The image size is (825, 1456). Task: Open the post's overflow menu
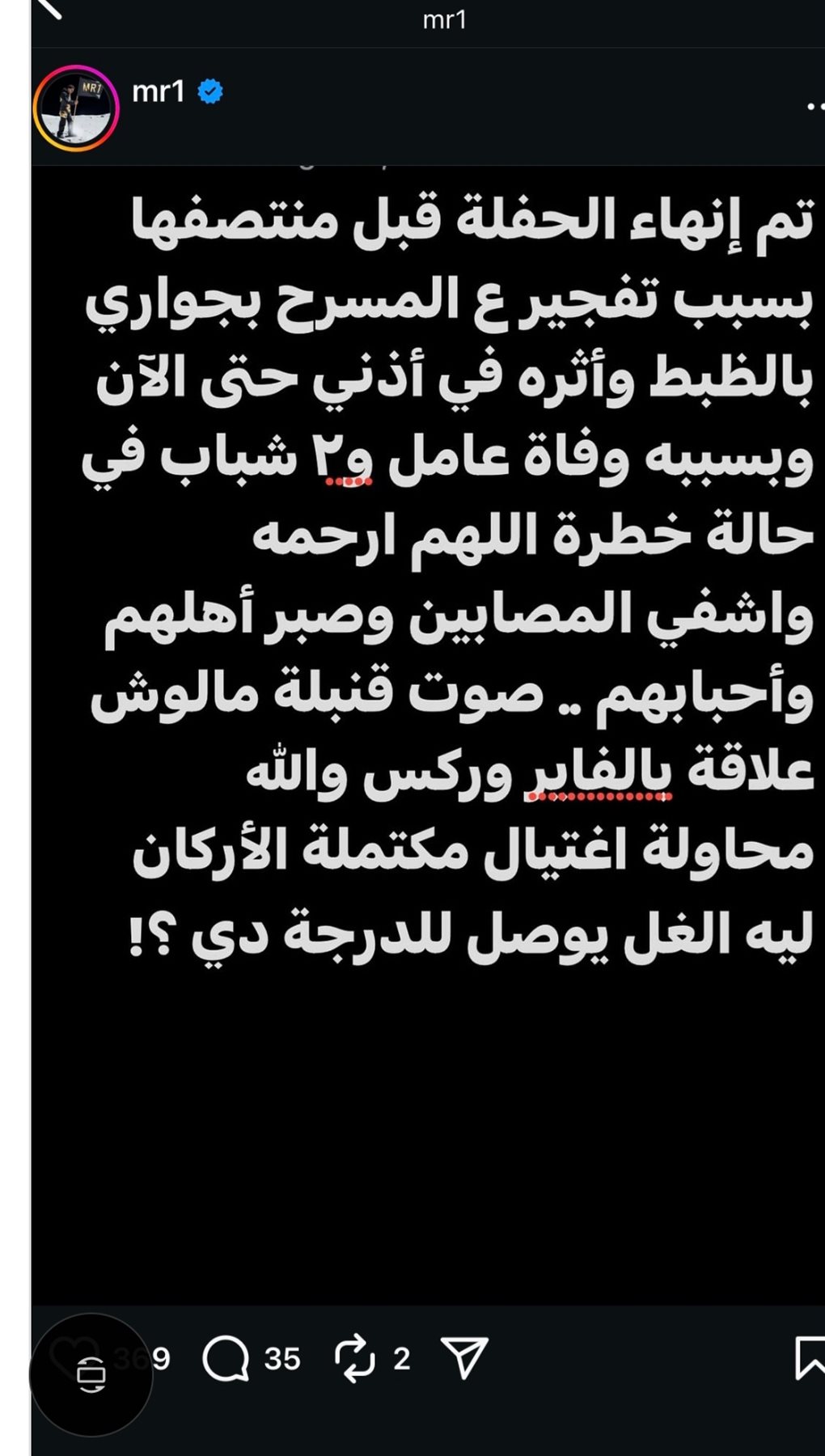(x=814, y=106)
